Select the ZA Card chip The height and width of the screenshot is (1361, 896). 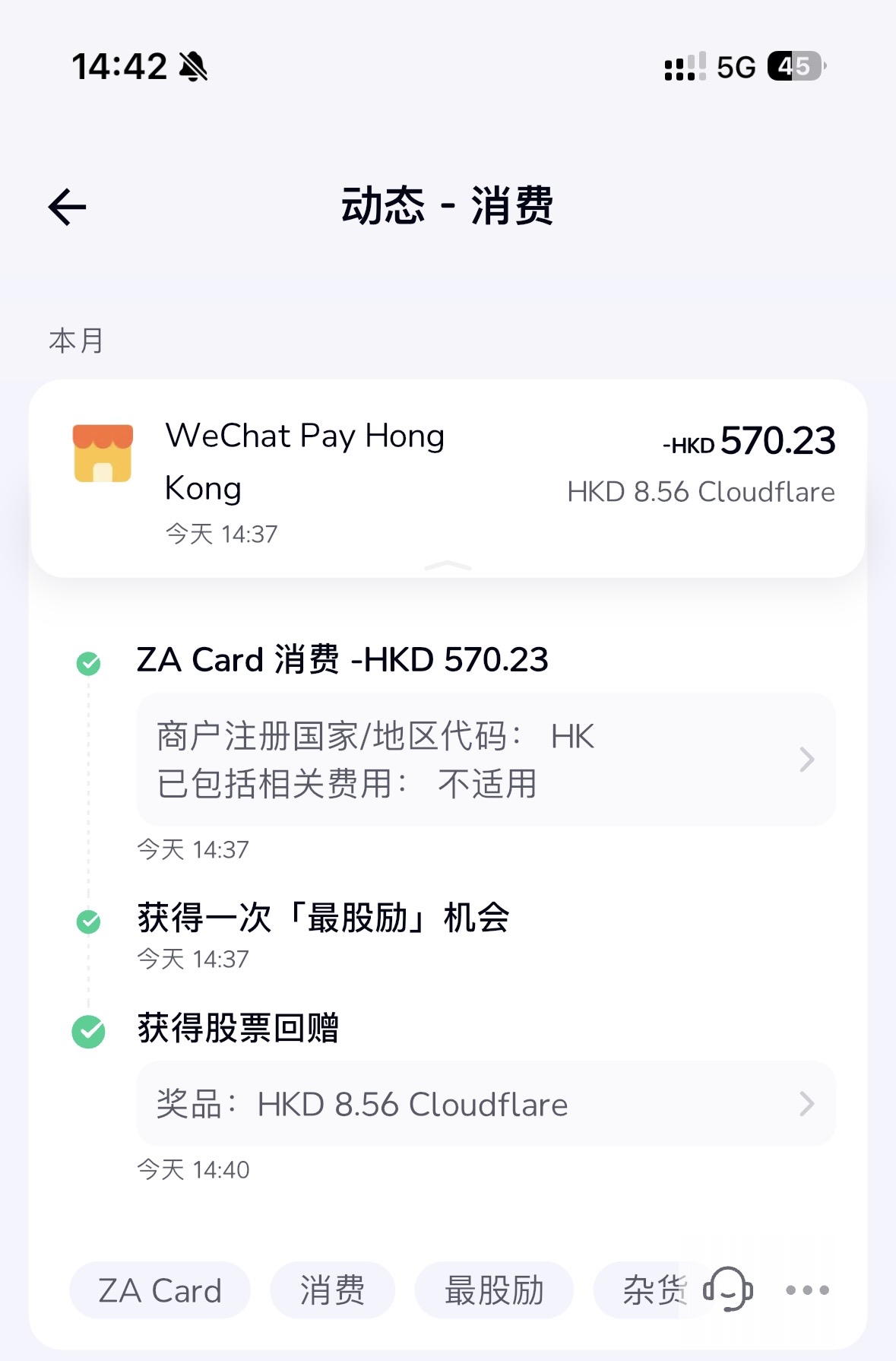click(x=160, y=1290)
